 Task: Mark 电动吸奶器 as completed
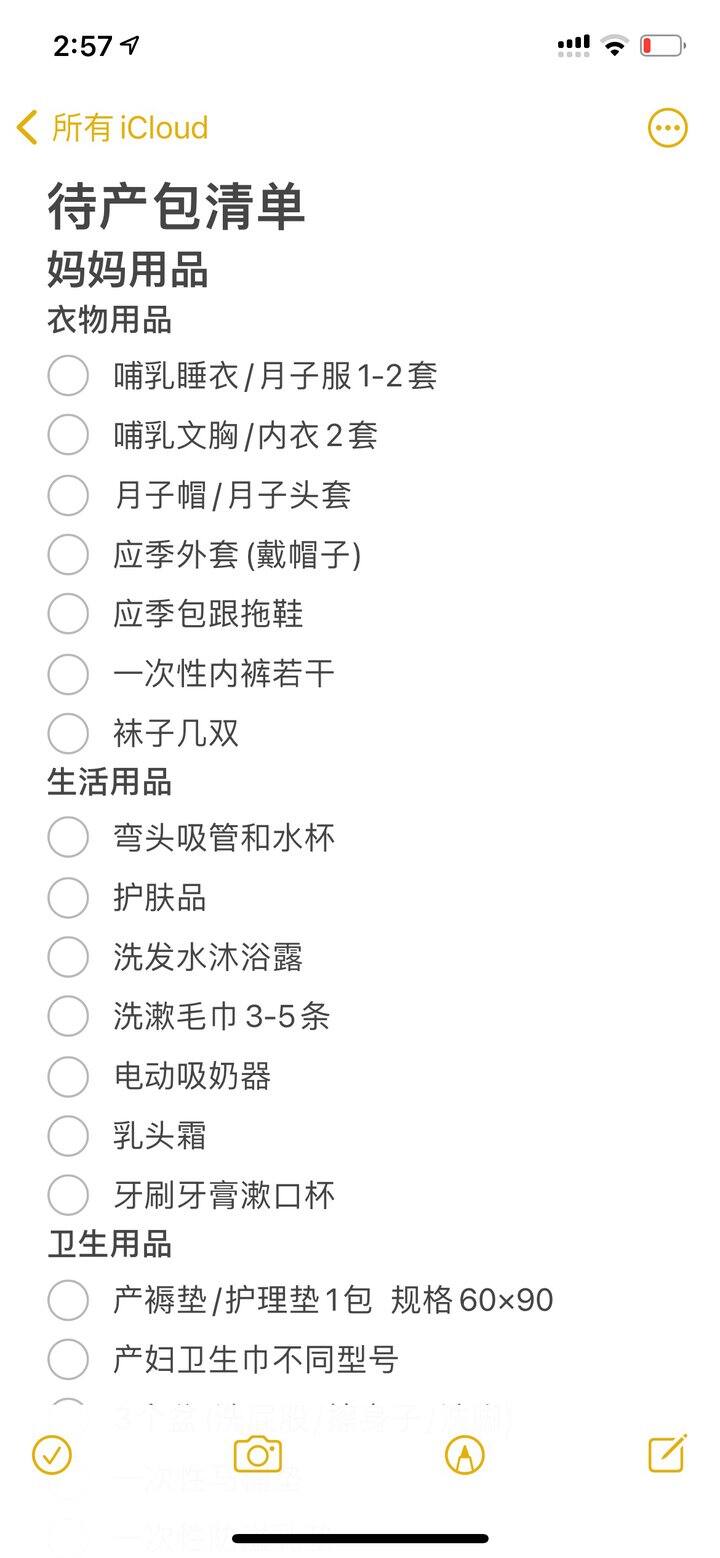pyautogui.click(x=68, y=1077)
